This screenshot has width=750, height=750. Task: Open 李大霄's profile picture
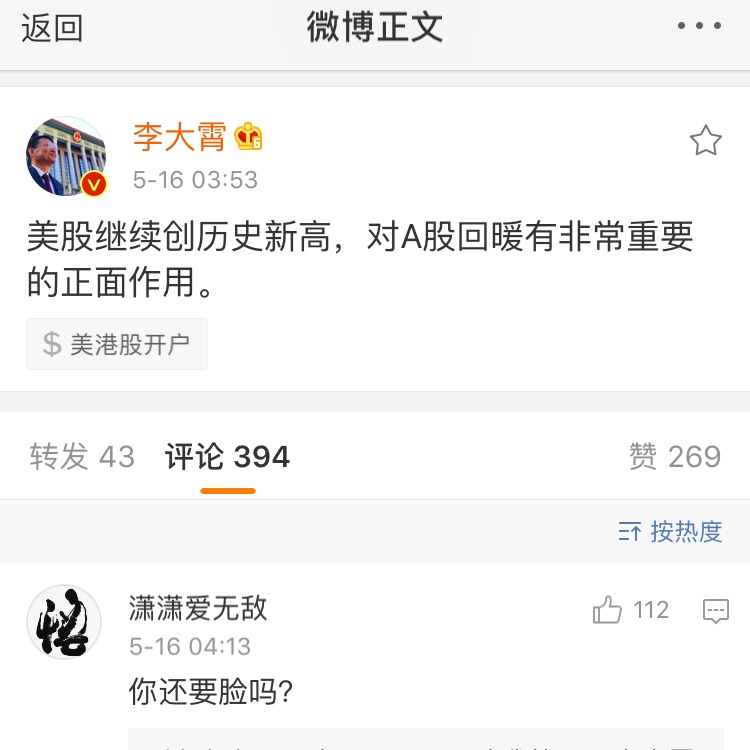click(65, 156)
